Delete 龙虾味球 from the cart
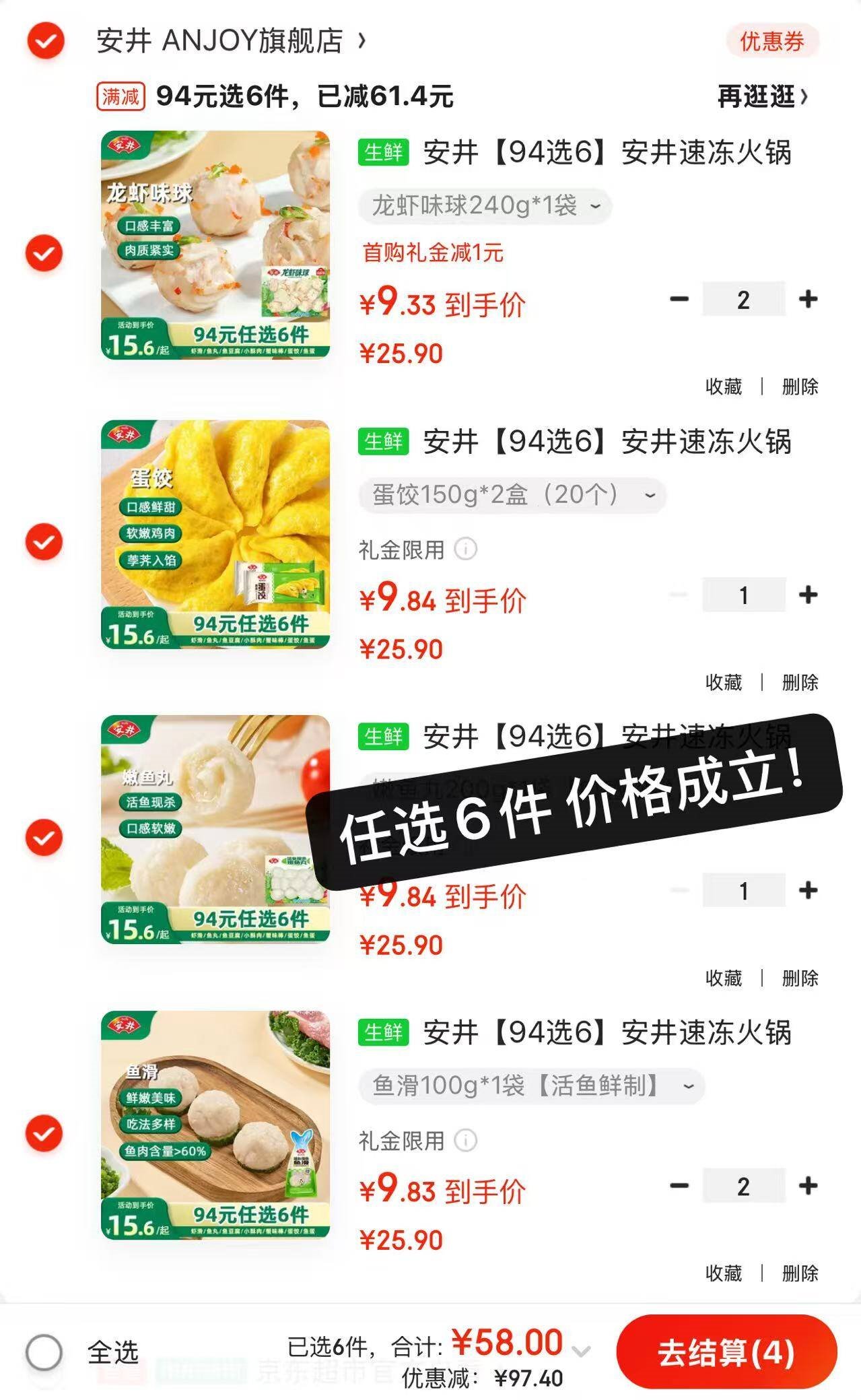Image resolution: width=861 pixels, height=1400 pixels. coord(800,387)
